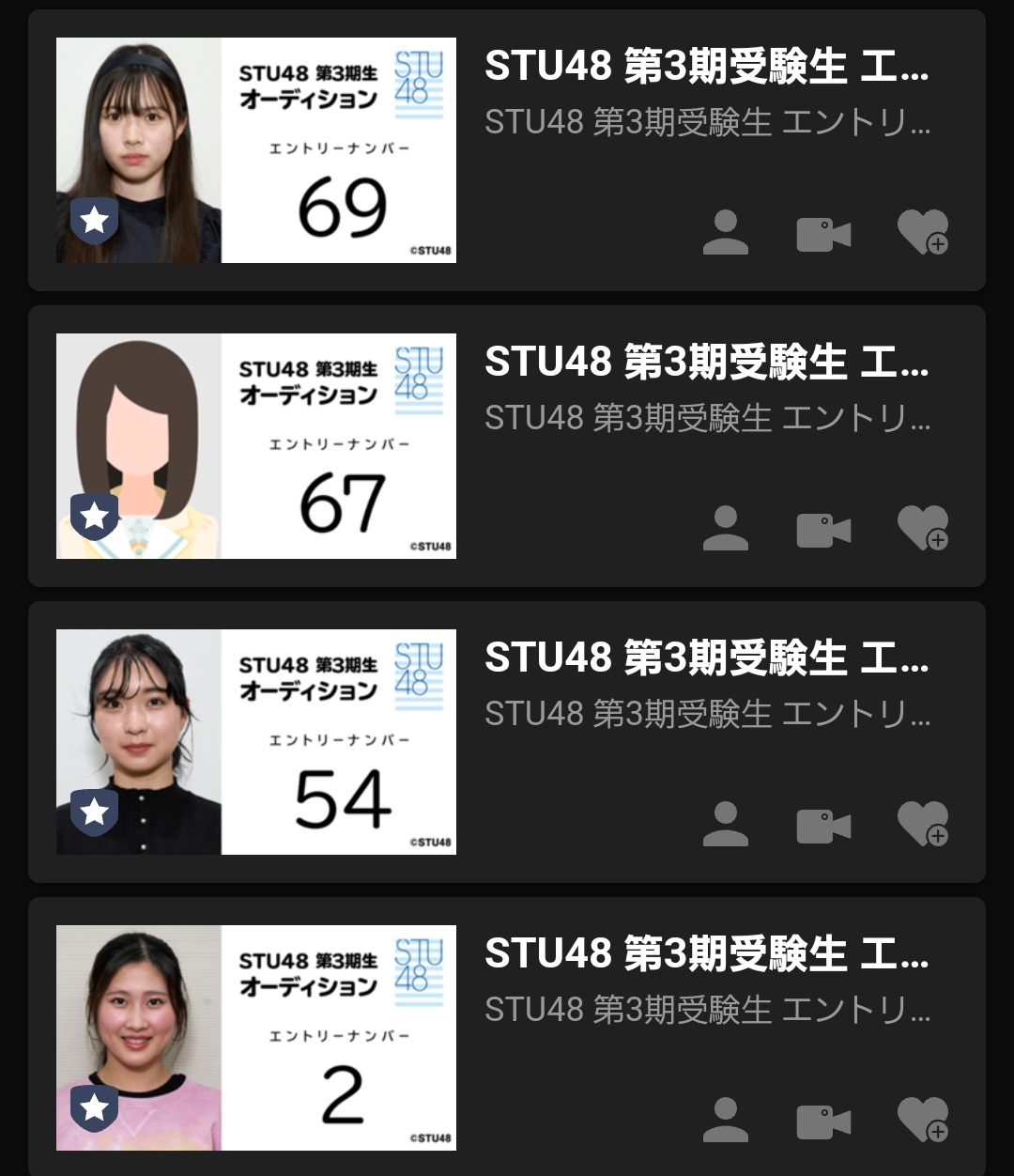Viewport: 1014px width, 1176px height.
Task: Follow entry number 69 with heart icon
Action: pyautogui.click(x=922, y=232)
